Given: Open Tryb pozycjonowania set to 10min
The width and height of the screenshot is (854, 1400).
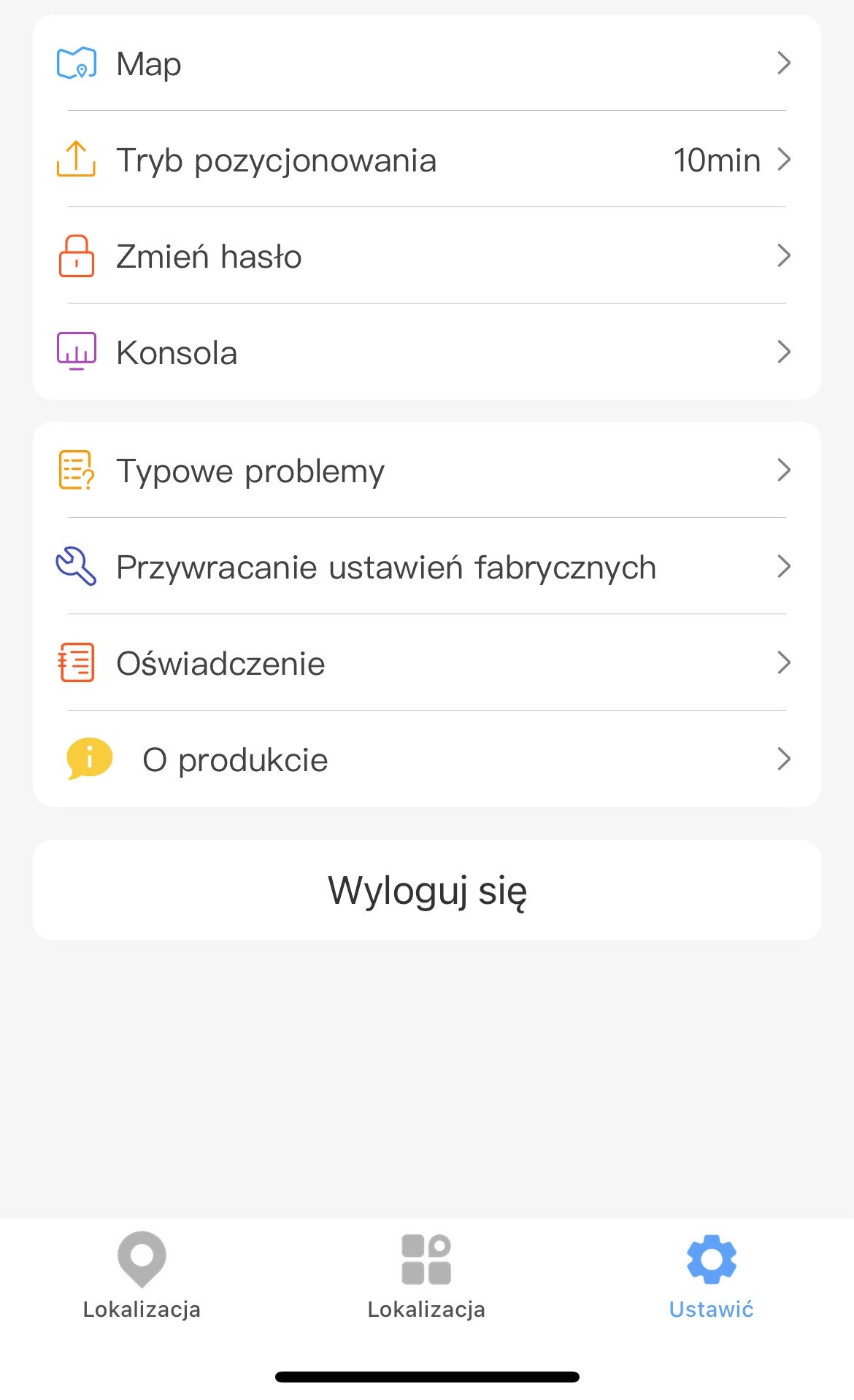Looking at the screenshot, I should click(x=426, y=160).
